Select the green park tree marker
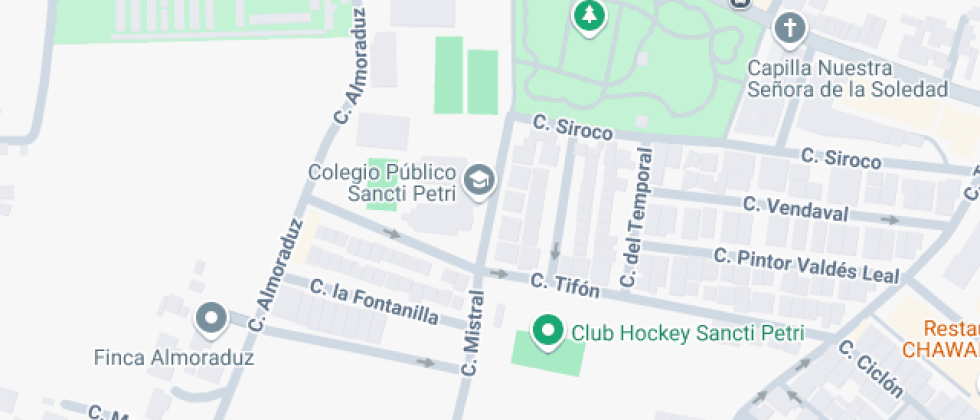This screenshot has height=420, width=980. [590, 14]
